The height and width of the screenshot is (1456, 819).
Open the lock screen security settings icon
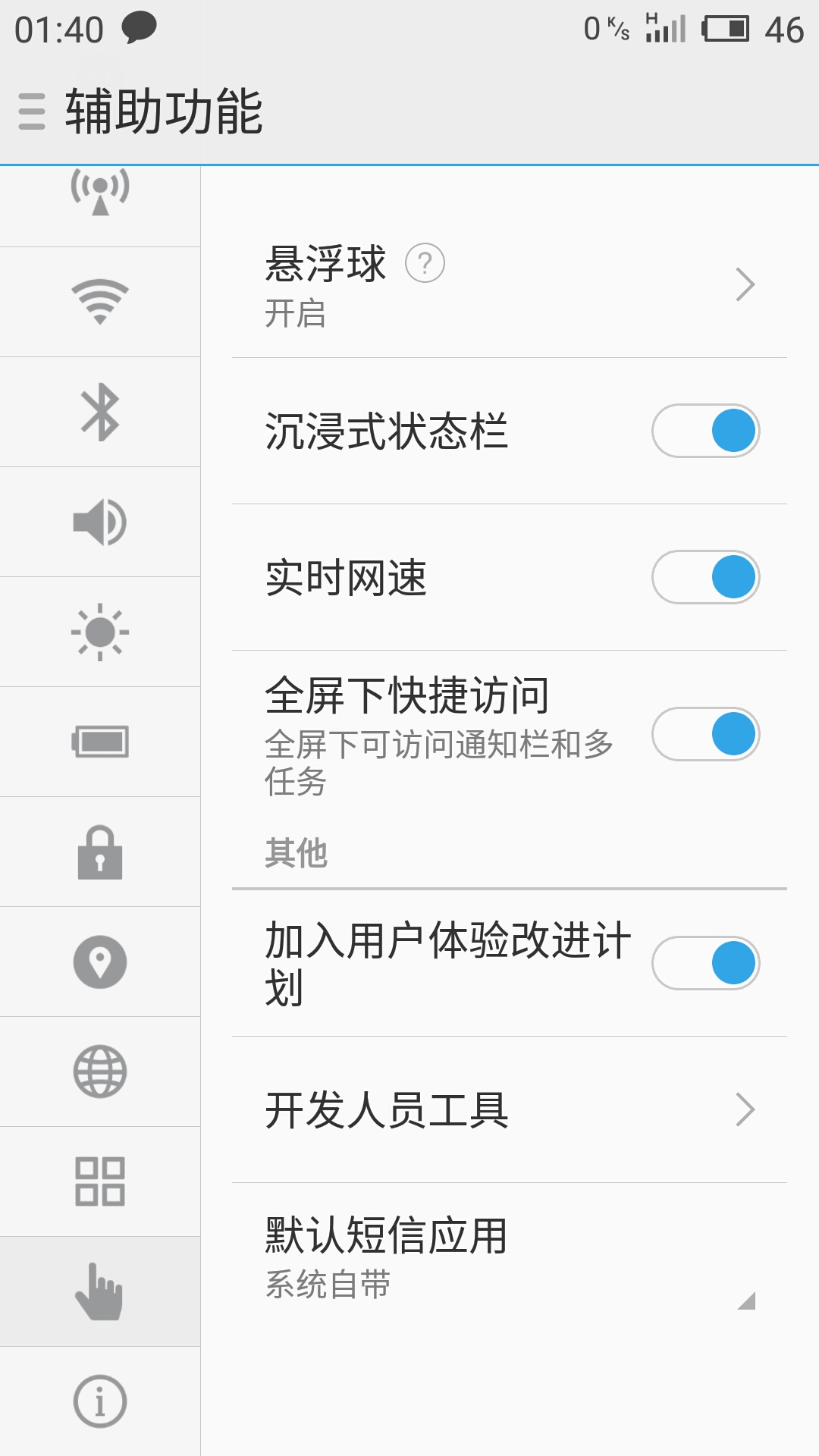(101, 852)
